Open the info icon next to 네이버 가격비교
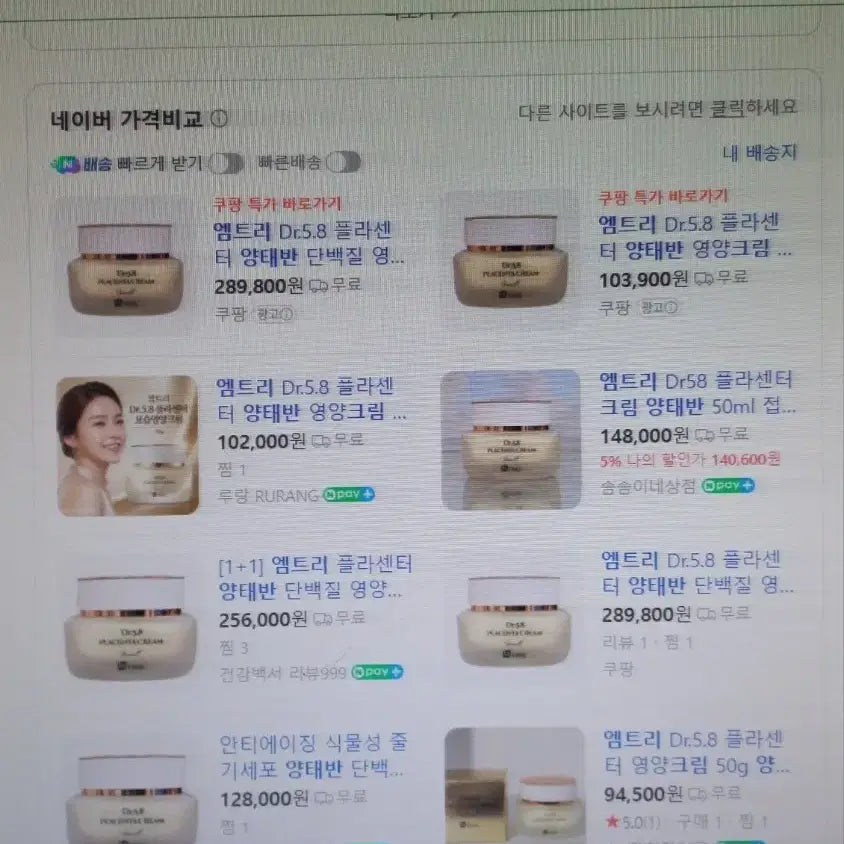This screenshot has width=844, height=844. coord(219,119)
